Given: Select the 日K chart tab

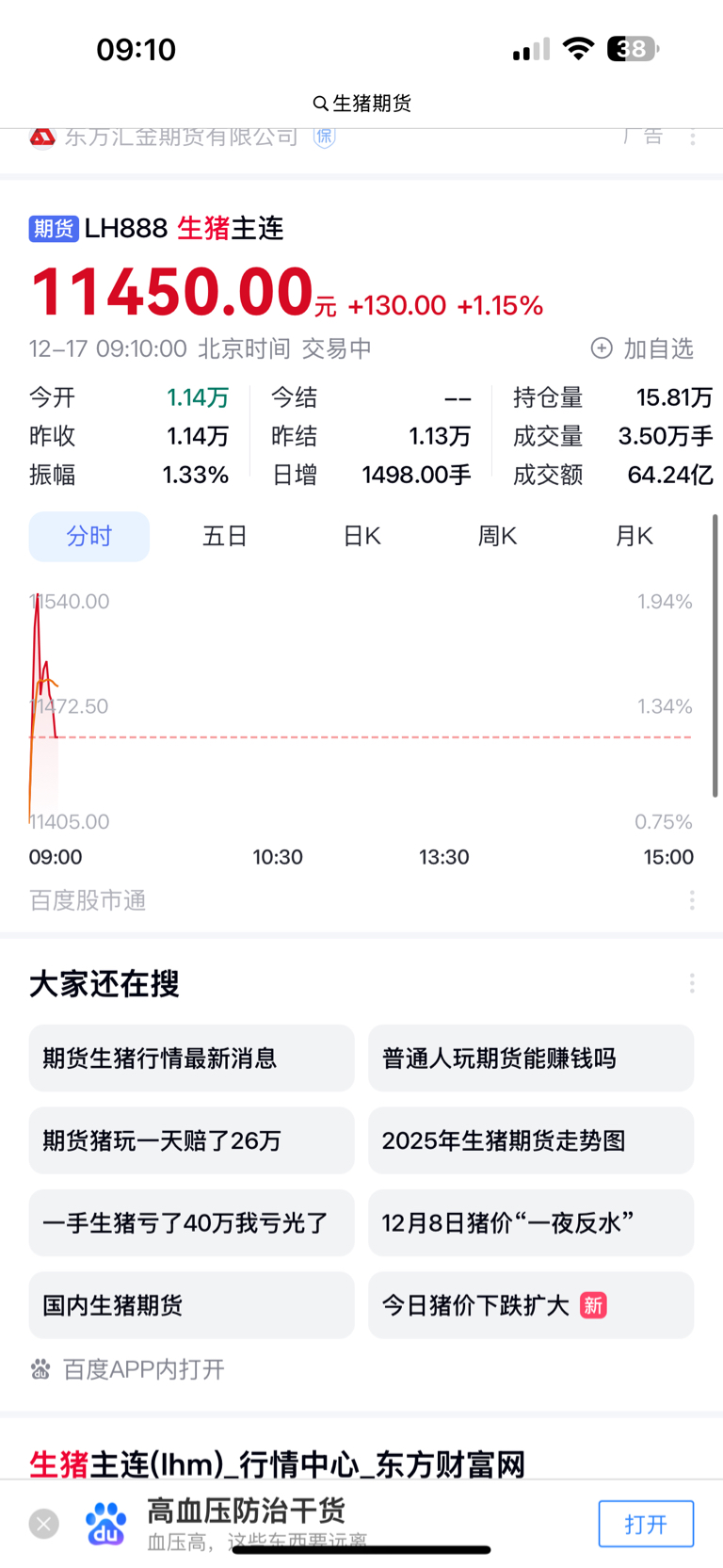Looking at the screenshot, I should click(361, 537).
